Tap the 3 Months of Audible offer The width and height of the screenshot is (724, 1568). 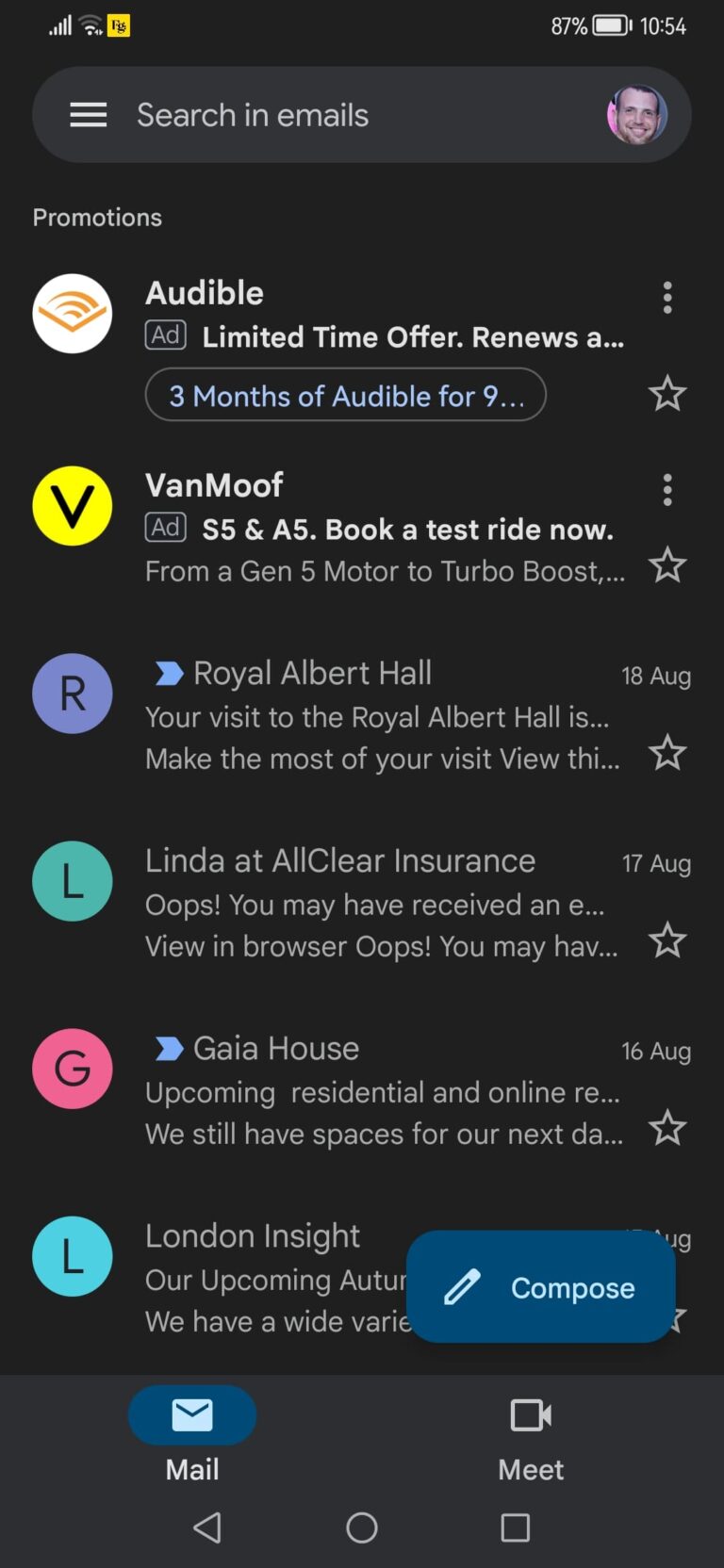coord(345,395)
